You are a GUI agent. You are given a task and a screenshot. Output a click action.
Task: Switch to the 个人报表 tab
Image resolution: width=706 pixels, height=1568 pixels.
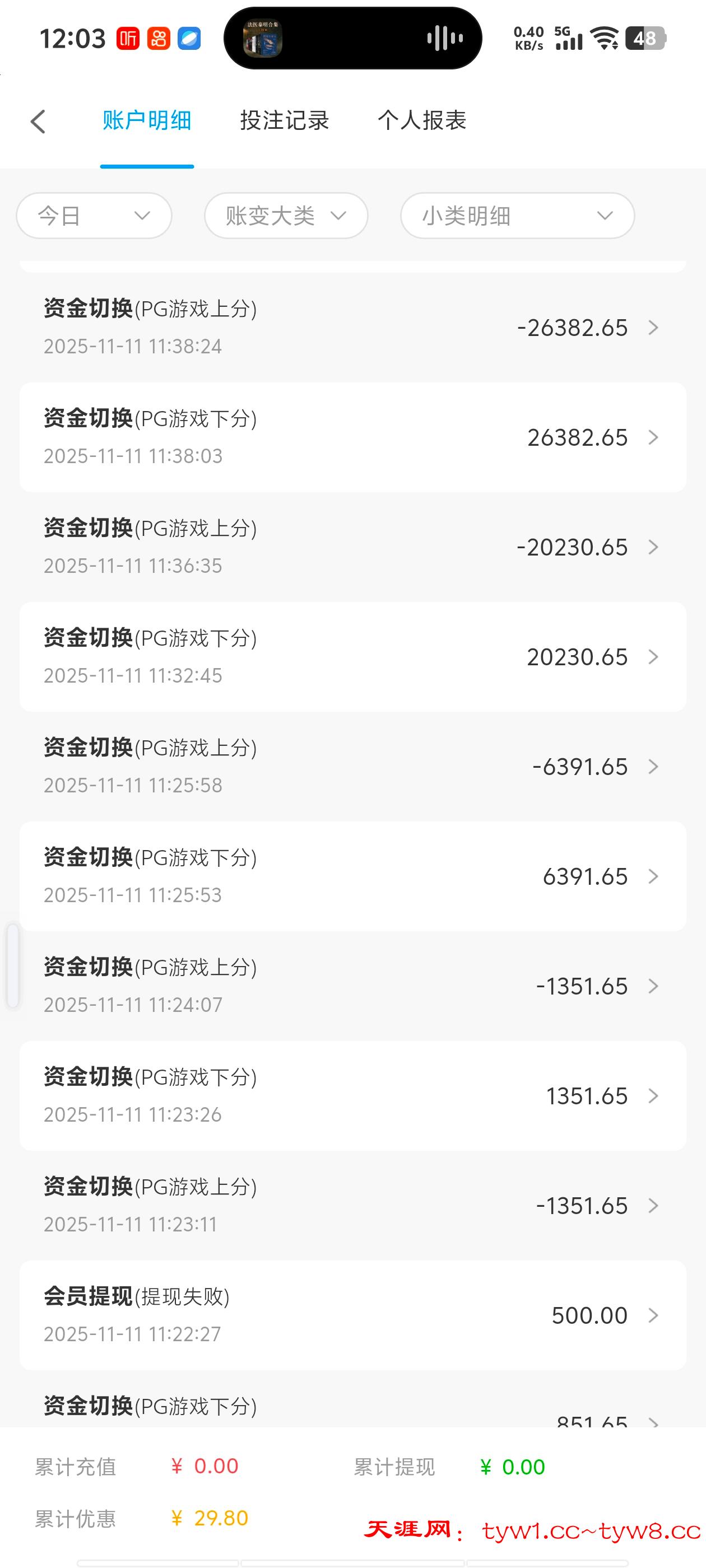pos(421,120)
